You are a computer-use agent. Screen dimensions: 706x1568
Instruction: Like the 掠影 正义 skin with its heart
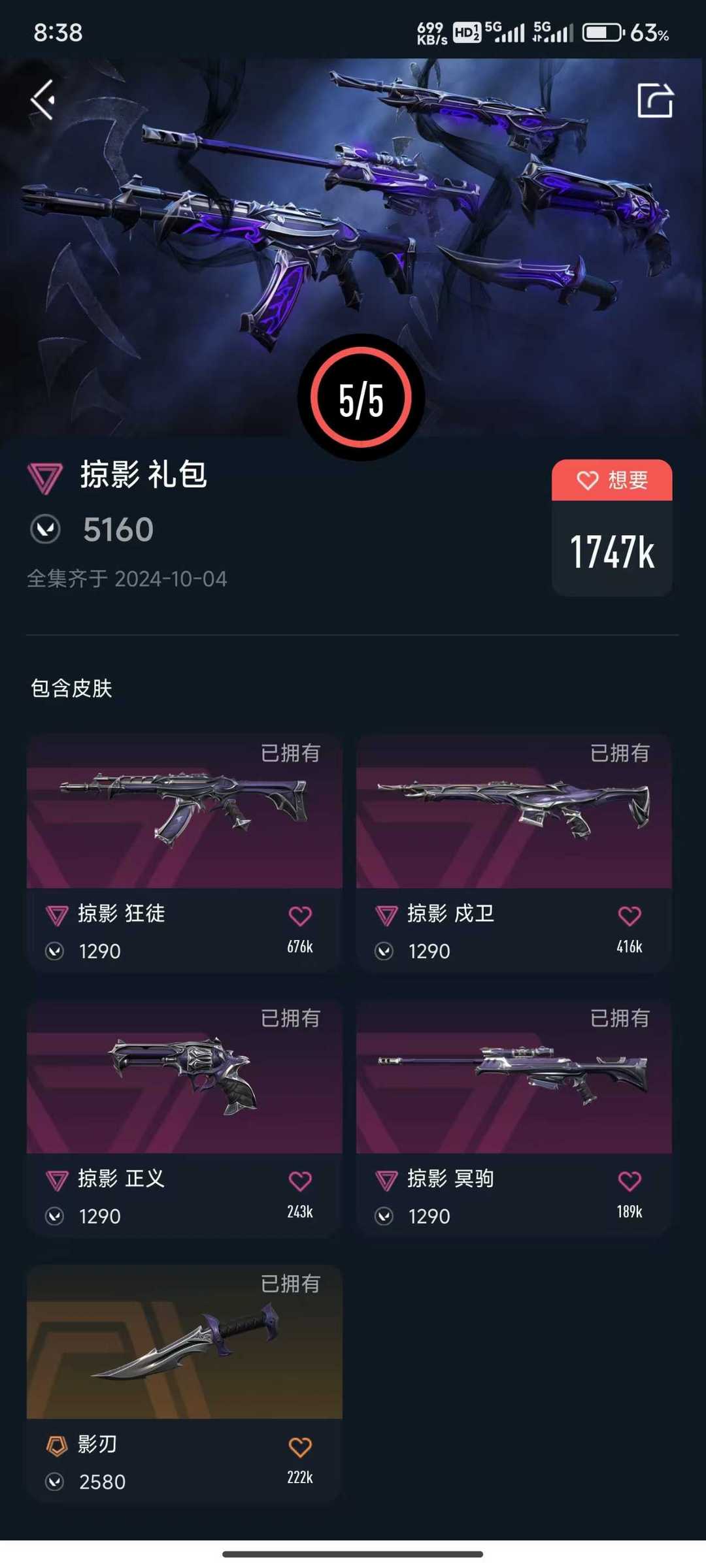pos(300,1181)
